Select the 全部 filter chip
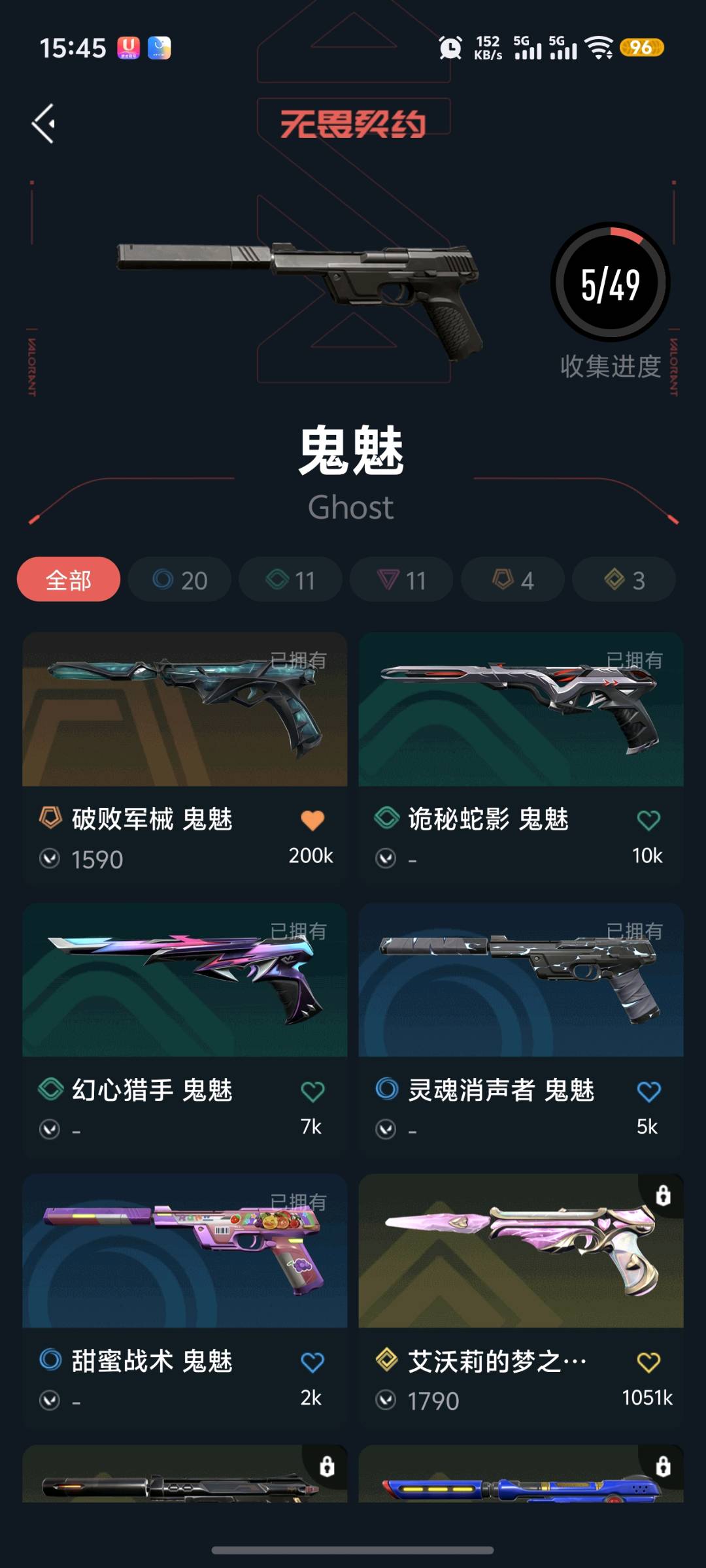Screen dimensions: 706x1568 [69, 580]
